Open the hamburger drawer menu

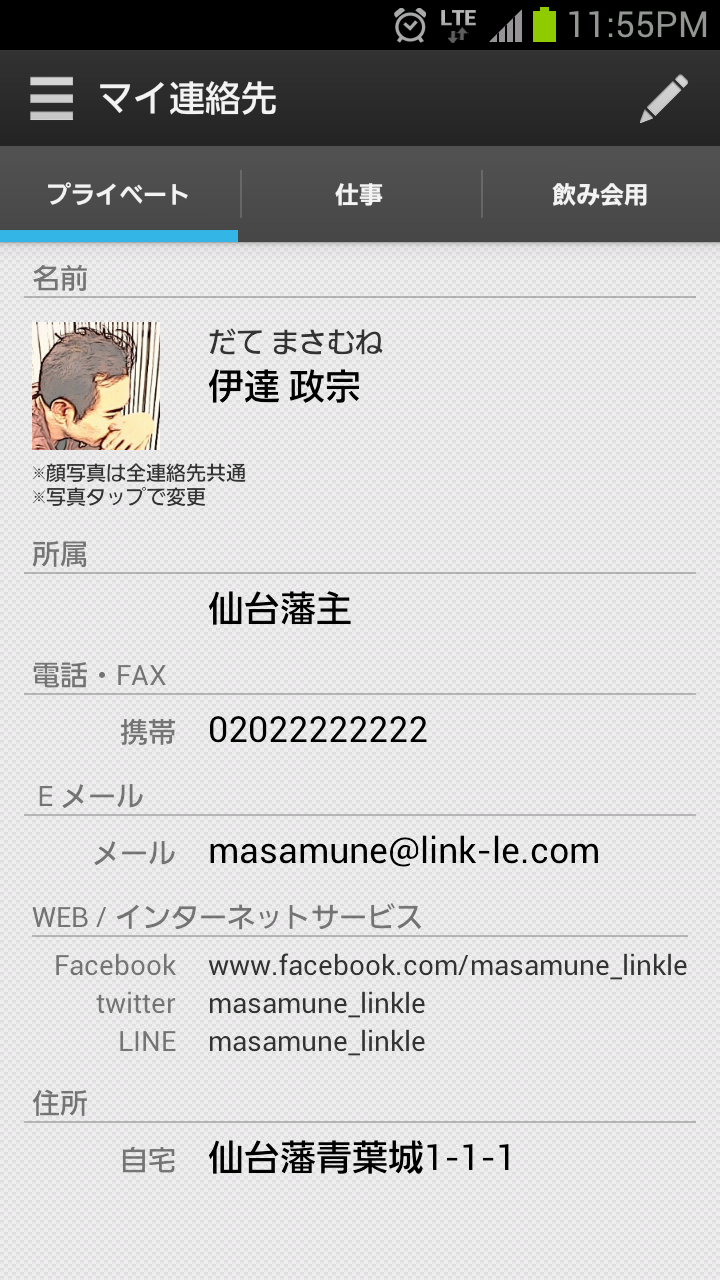point(51,99)
